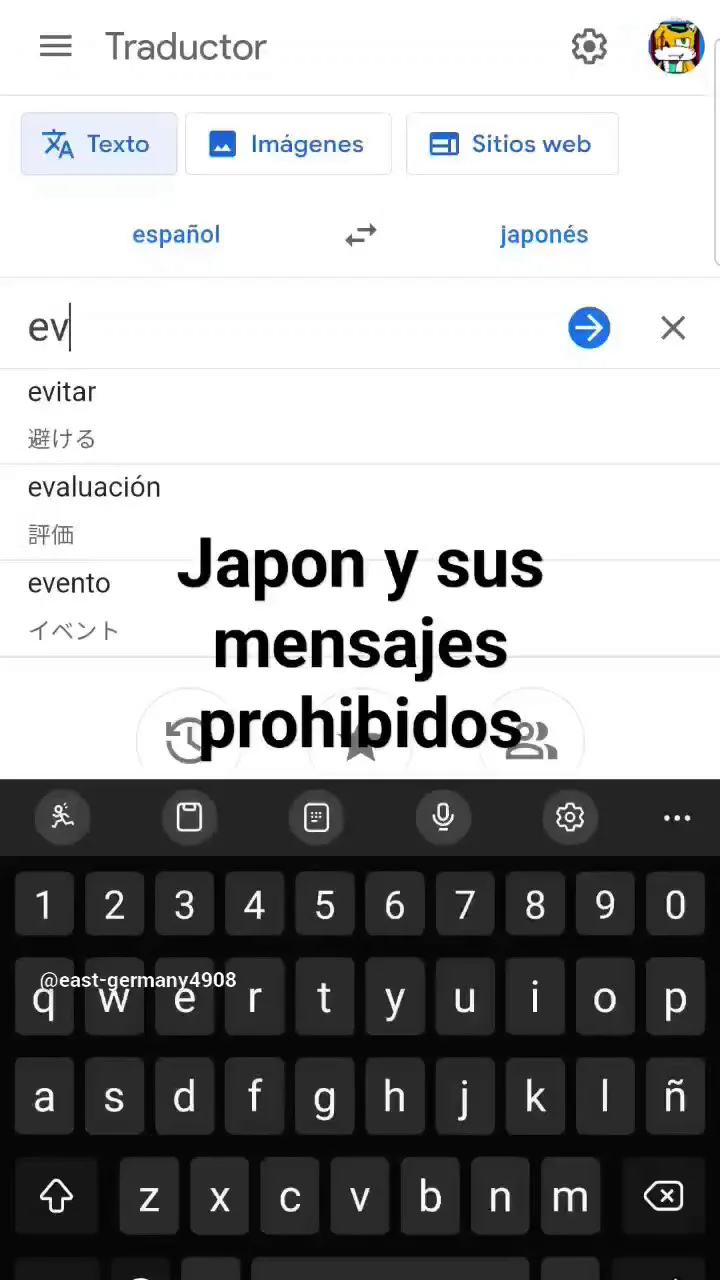The width and height of the screenshot is (720, 1280).
Task: Open Traductor settings gear
Action: (589, 46)
